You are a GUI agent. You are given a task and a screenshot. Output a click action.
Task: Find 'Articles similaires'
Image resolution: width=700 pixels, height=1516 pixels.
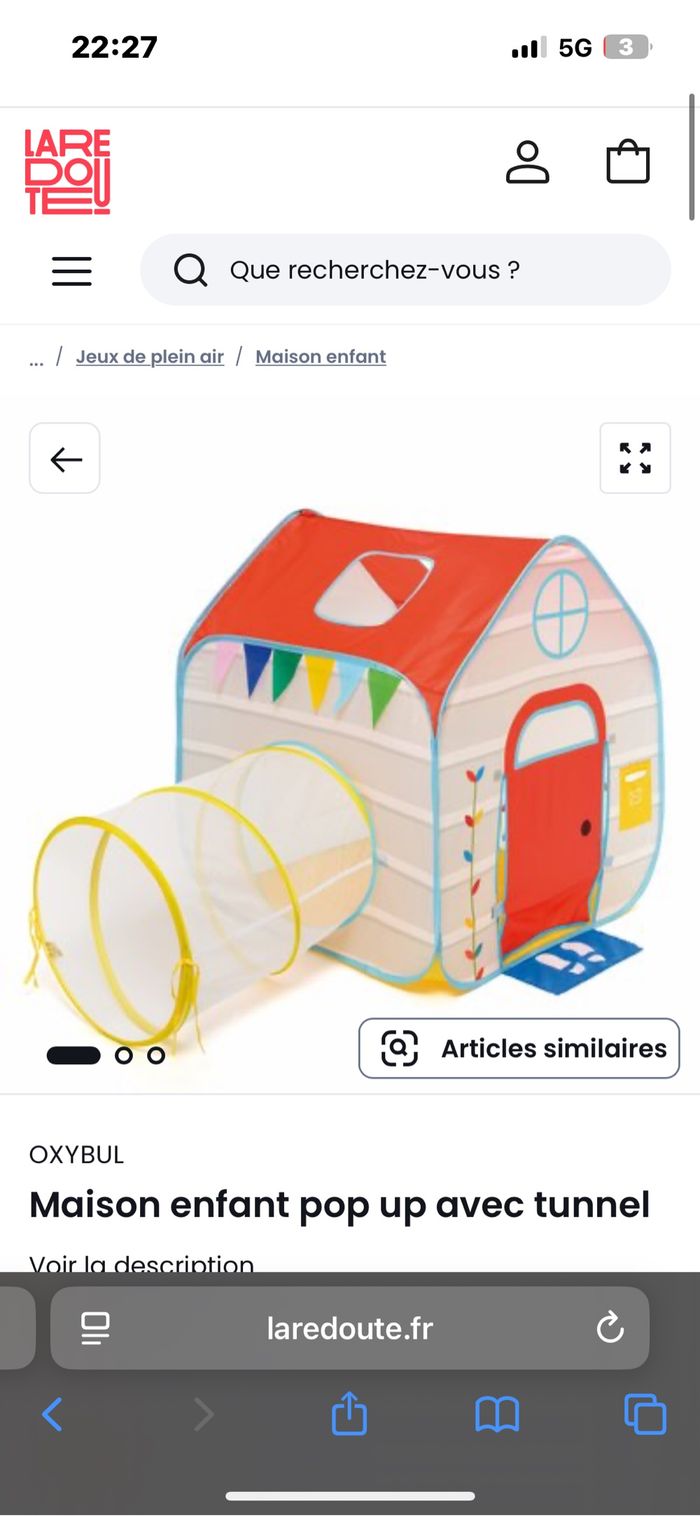click(519, 1048)
